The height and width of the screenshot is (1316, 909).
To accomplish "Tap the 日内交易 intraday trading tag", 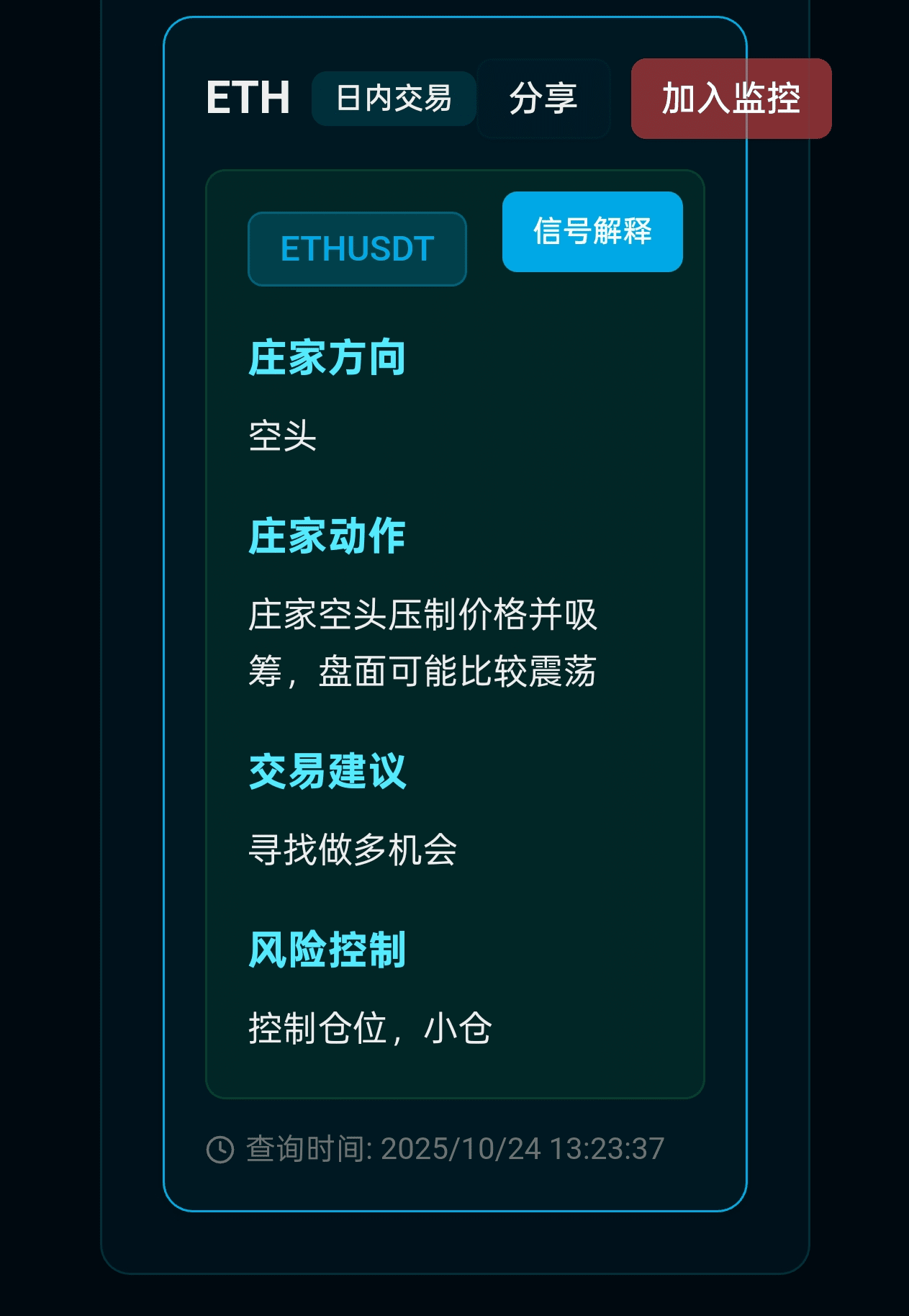I will coord(394,99).
